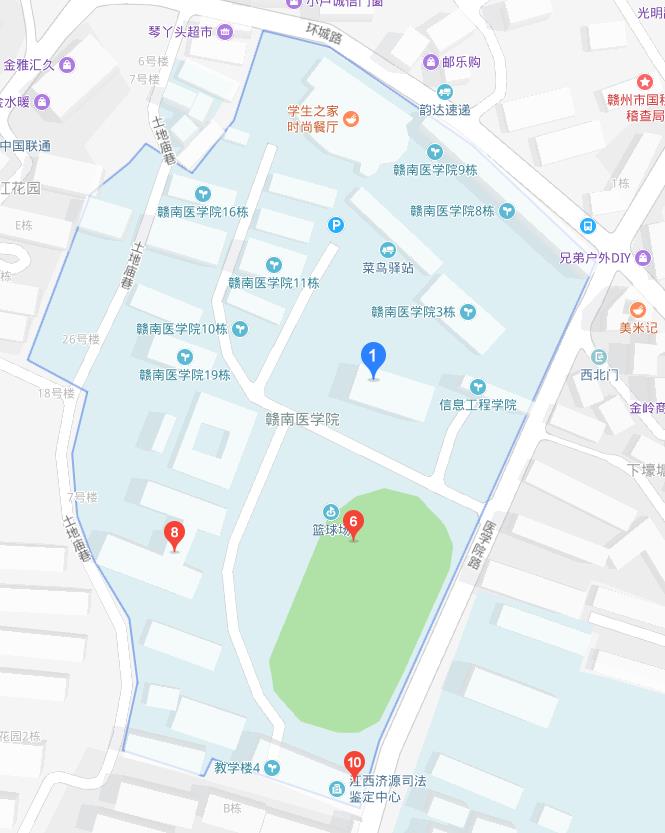Select the 琴丫头超市 store POI
The width and height of the screenshot is (665, 833).
[225, 33]
